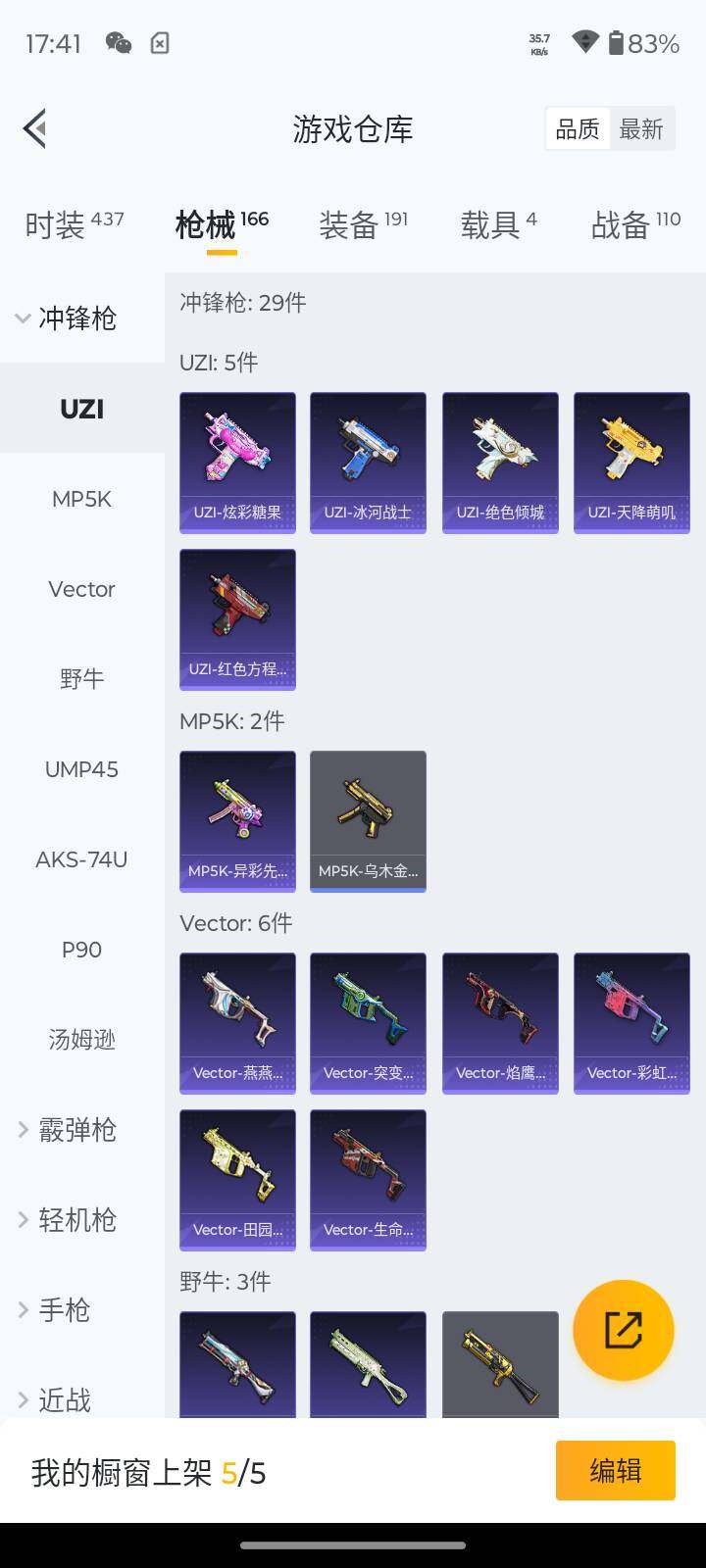706x1568 pixels.
Task: Select MP5K in the sidebar
Action: (x=81, y=499)
